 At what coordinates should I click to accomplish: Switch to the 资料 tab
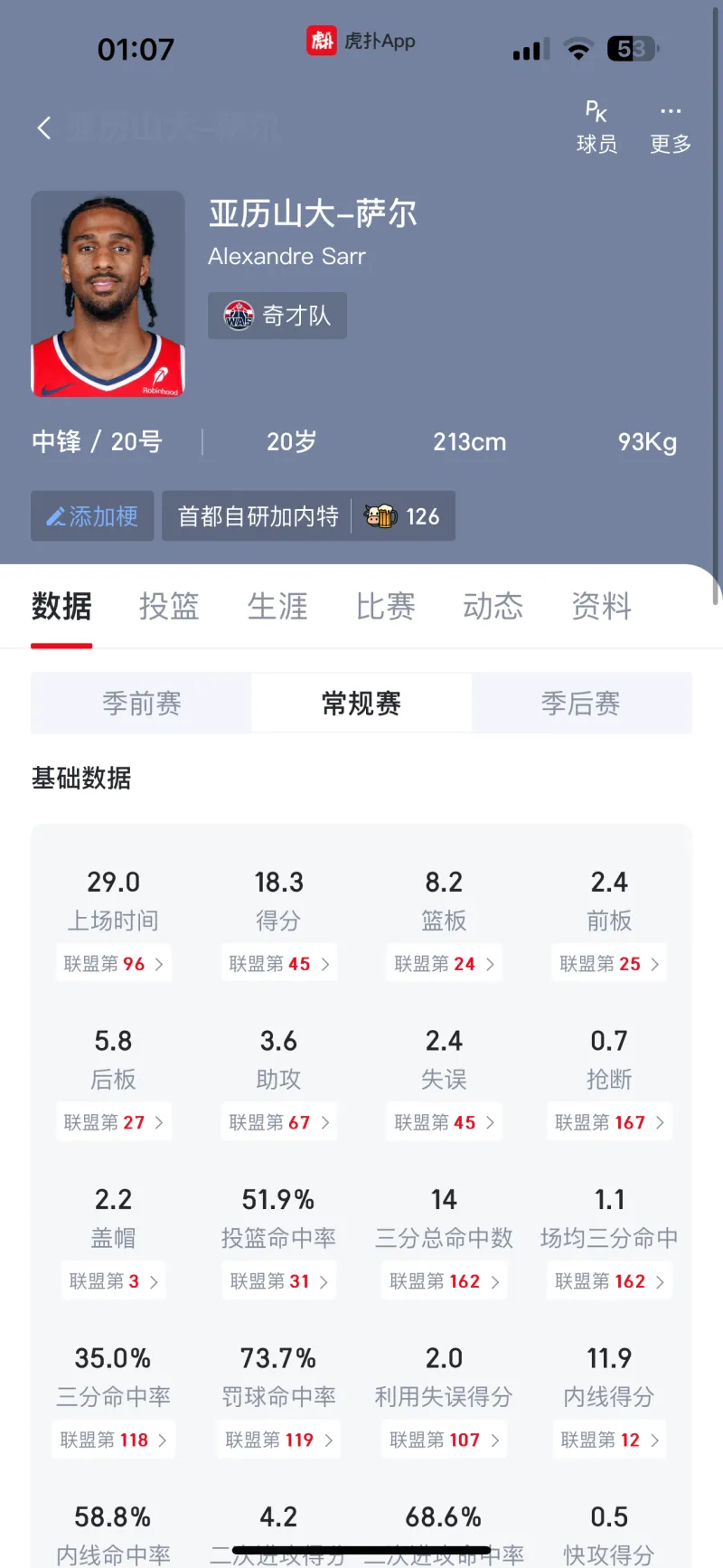(x=601, y=607)
